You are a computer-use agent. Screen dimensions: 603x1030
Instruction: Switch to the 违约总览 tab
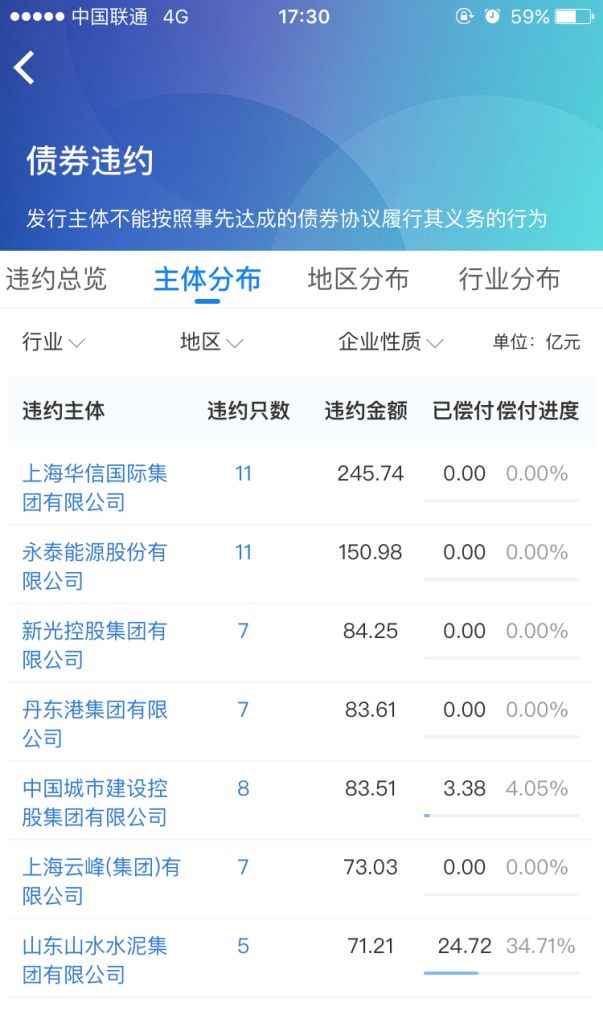click(56, 279)
